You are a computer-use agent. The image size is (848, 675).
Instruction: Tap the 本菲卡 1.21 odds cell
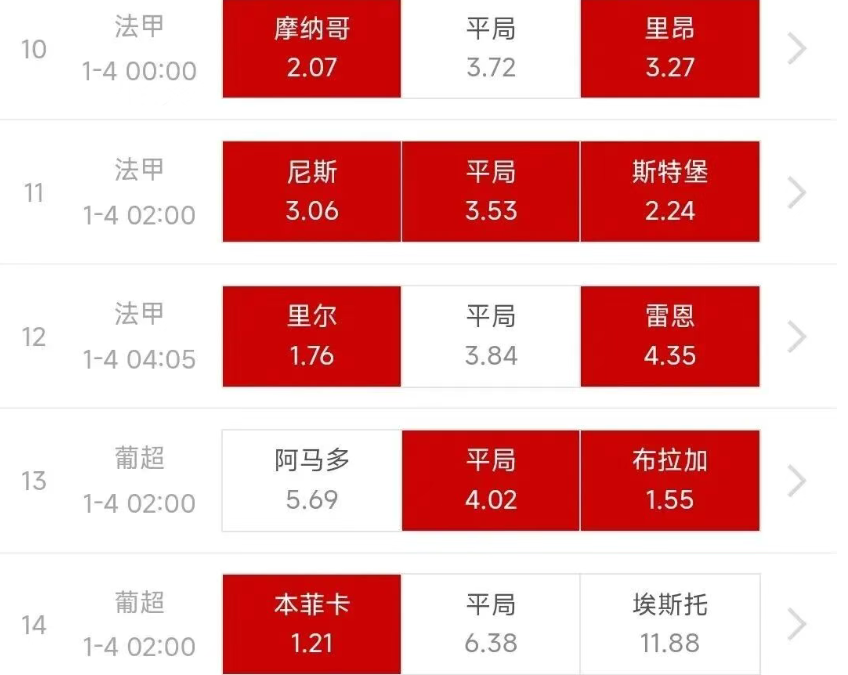coord(311,624)
